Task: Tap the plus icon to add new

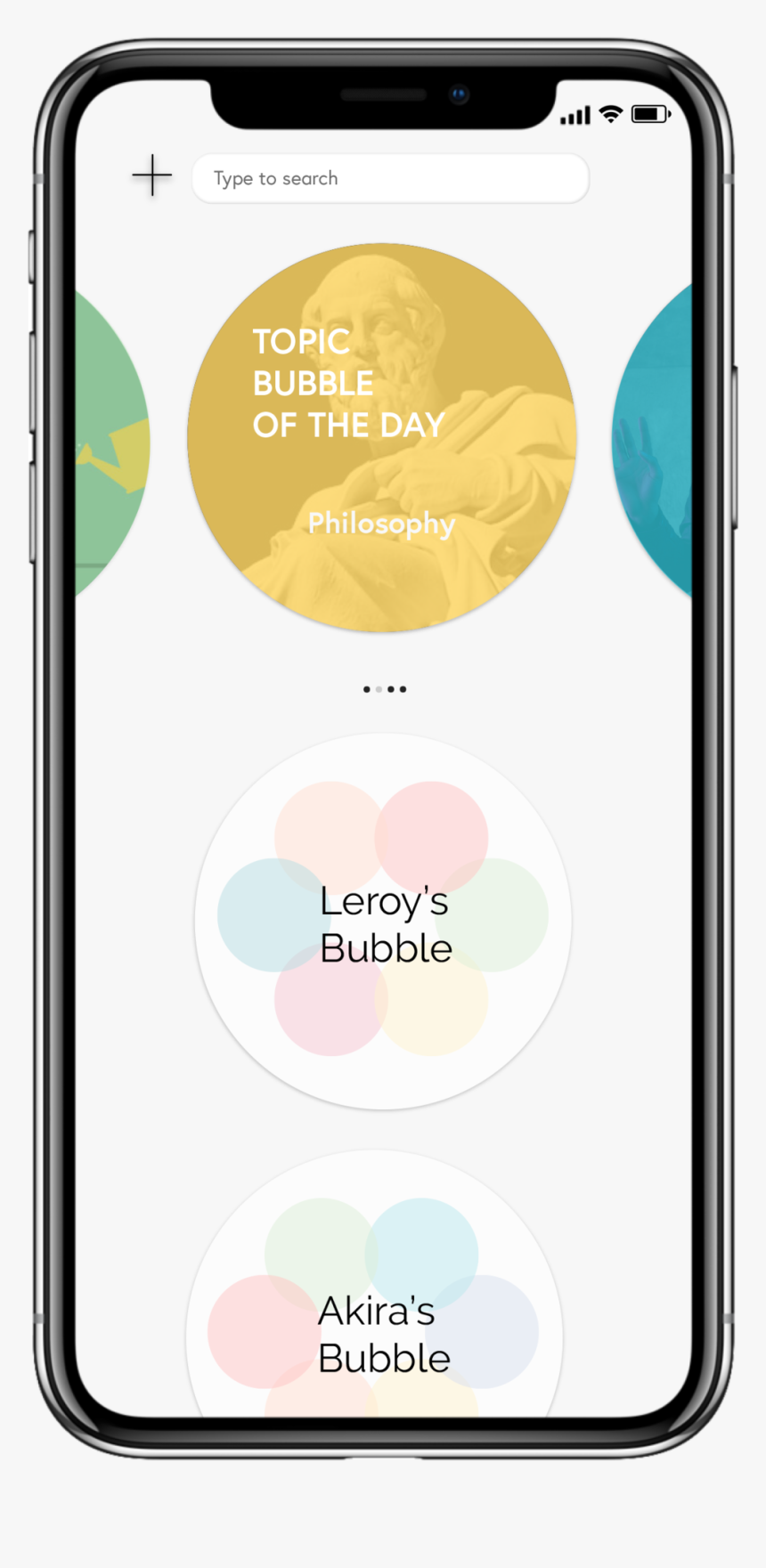Action: pyautogui.click(x=152, y=175)
